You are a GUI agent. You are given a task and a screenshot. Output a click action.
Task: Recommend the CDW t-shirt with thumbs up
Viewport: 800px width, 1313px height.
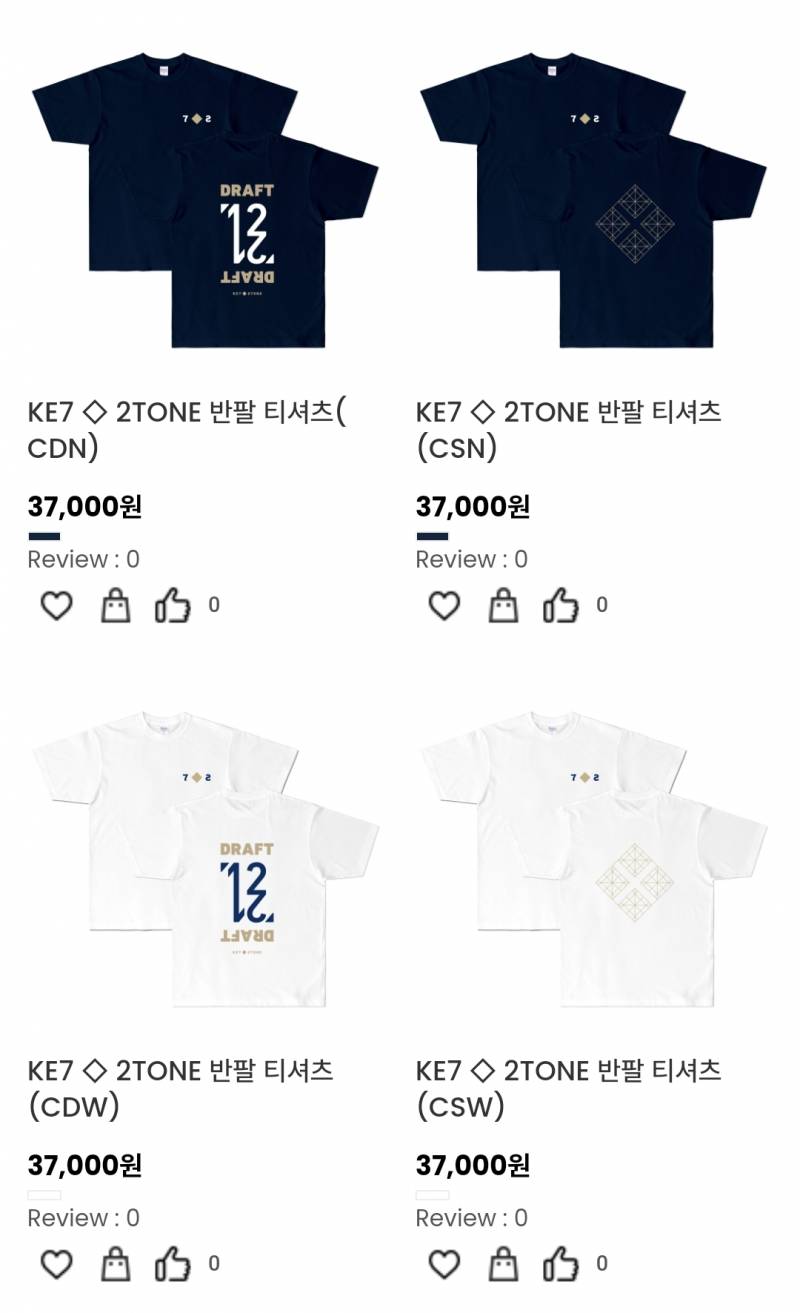pos(172,1264)
